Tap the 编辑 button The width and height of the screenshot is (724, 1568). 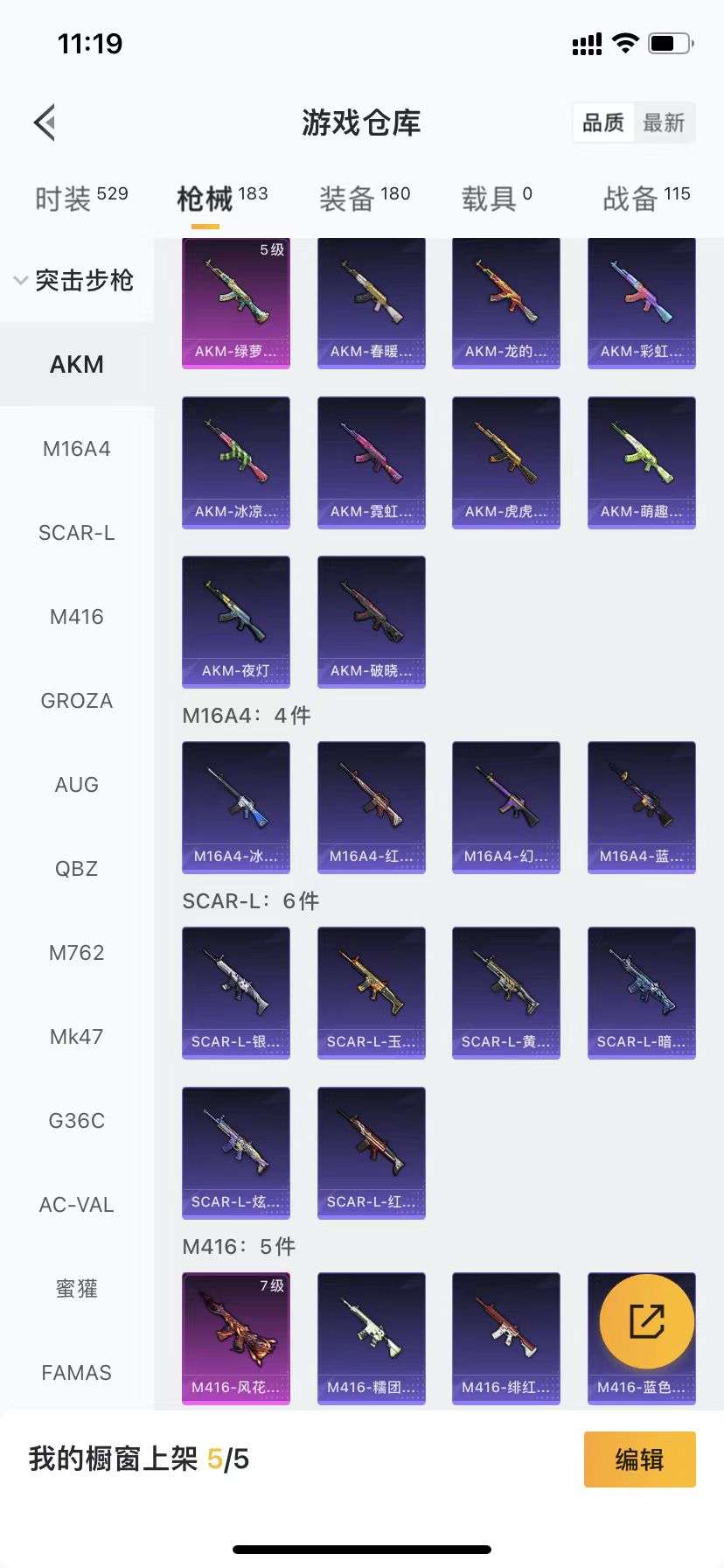pos(639,1459)
